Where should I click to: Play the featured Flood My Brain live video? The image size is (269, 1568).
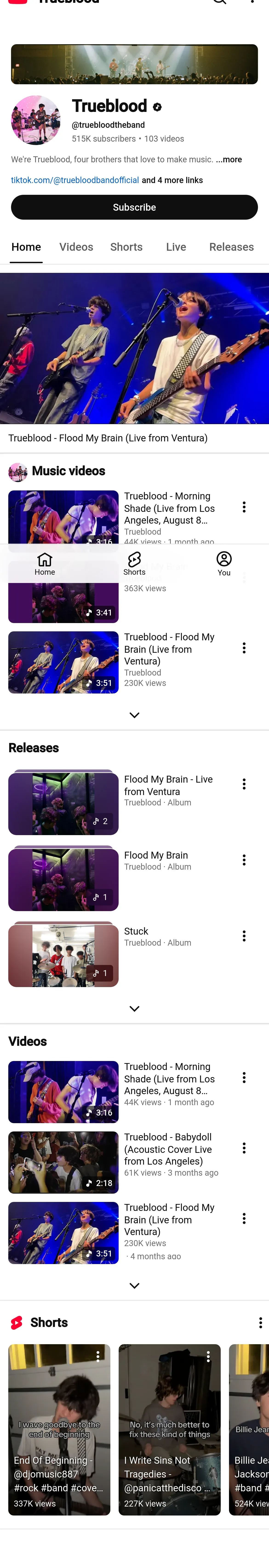point(134,348)
